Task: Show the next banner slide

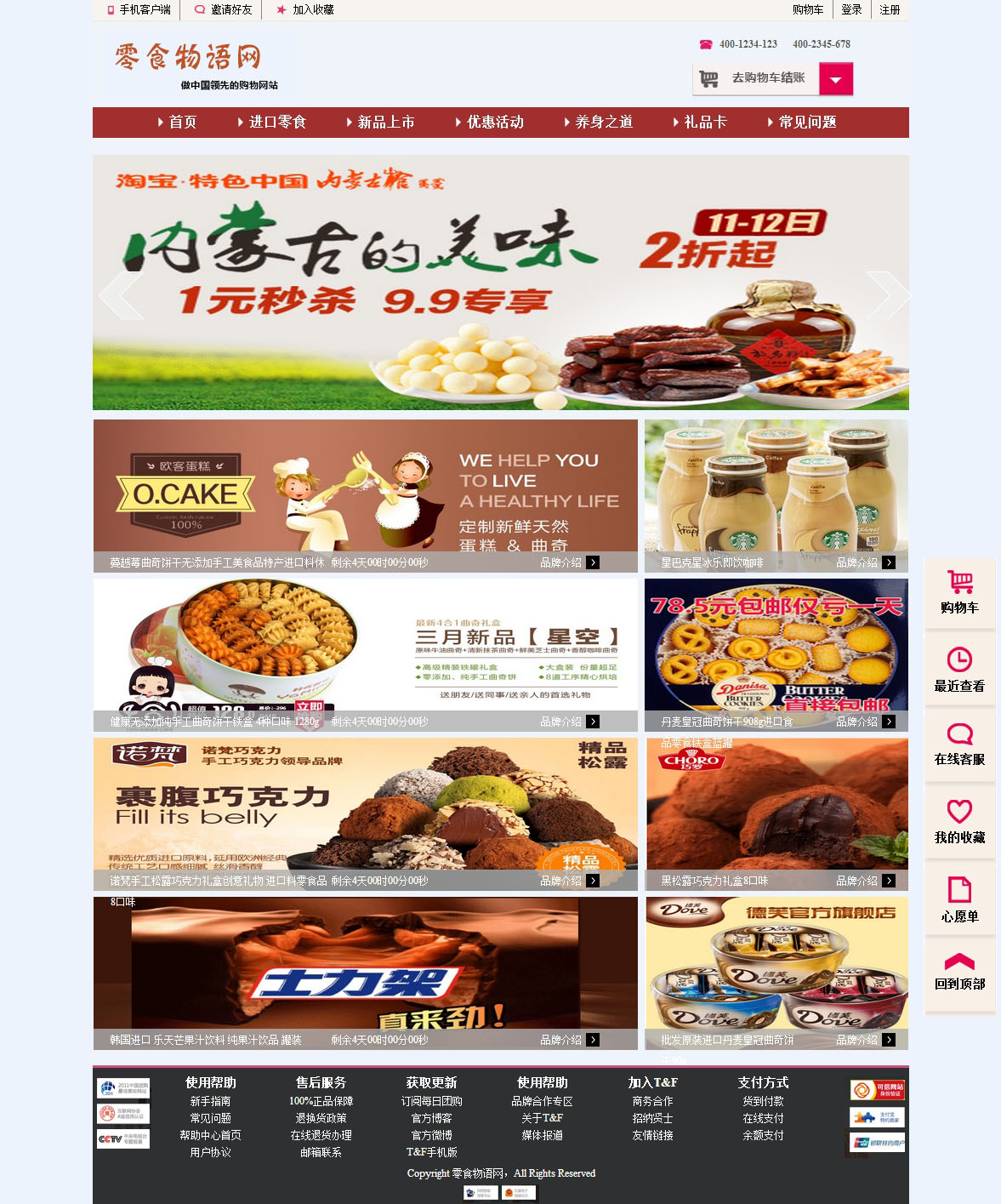Action: [x=887, y=294]
